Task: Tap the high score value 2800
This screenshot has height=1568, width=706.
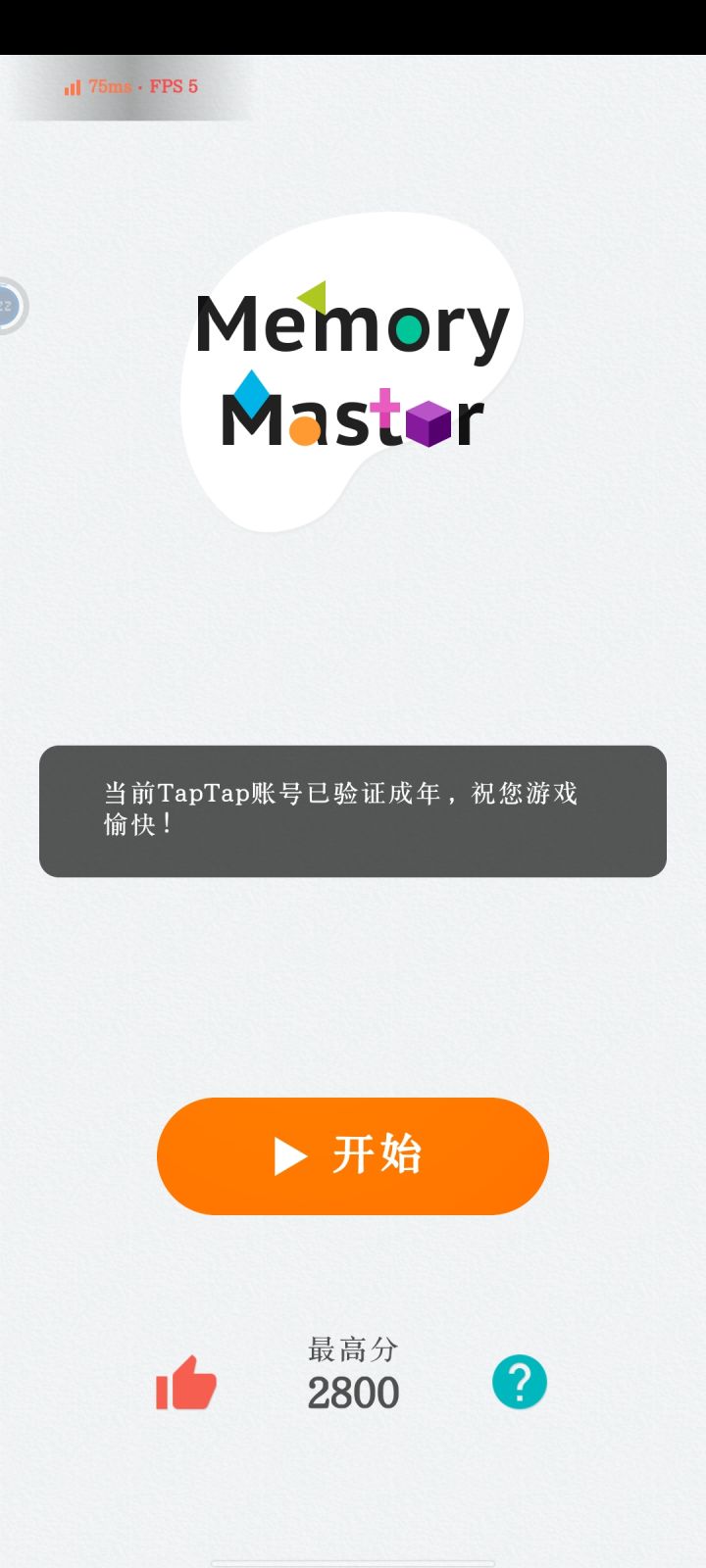Action: coord(353,1391)
